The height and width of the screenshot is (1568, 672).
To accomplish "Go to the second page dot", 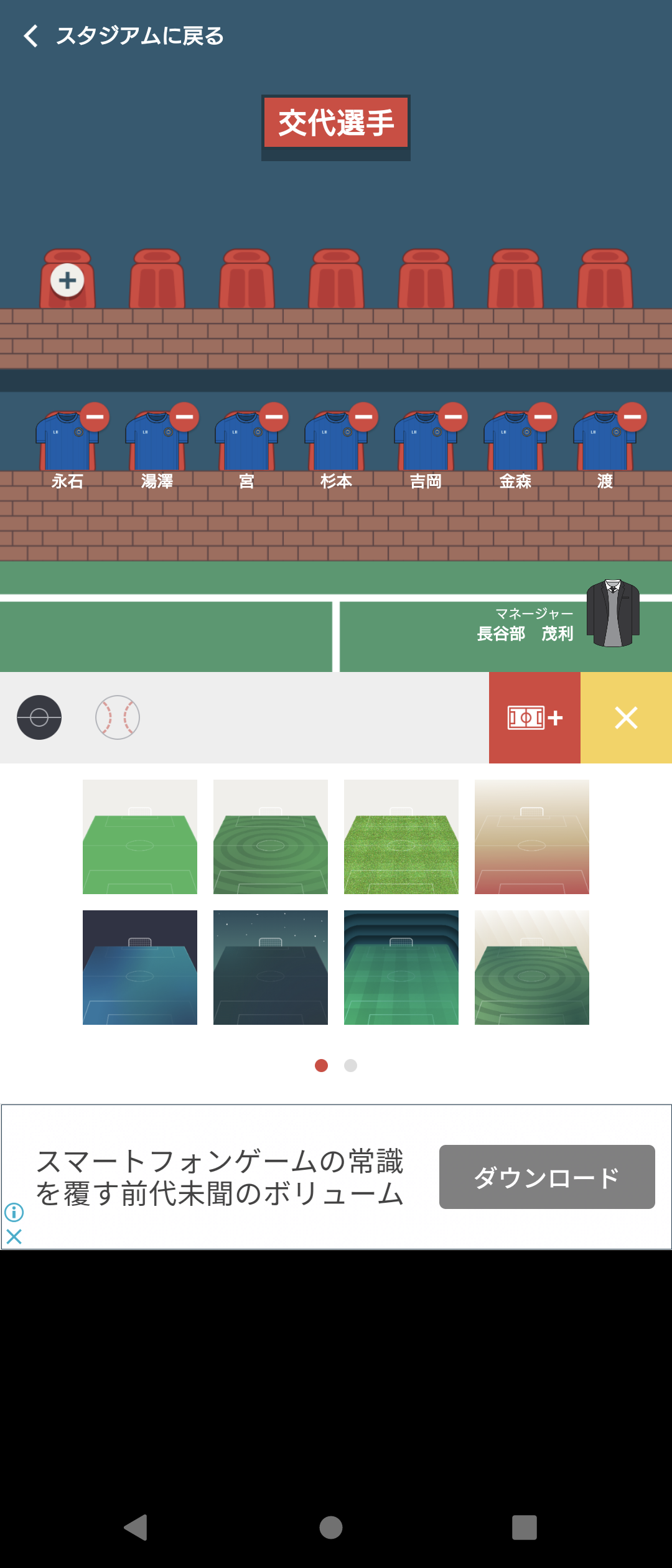I will coord(350,1065).
